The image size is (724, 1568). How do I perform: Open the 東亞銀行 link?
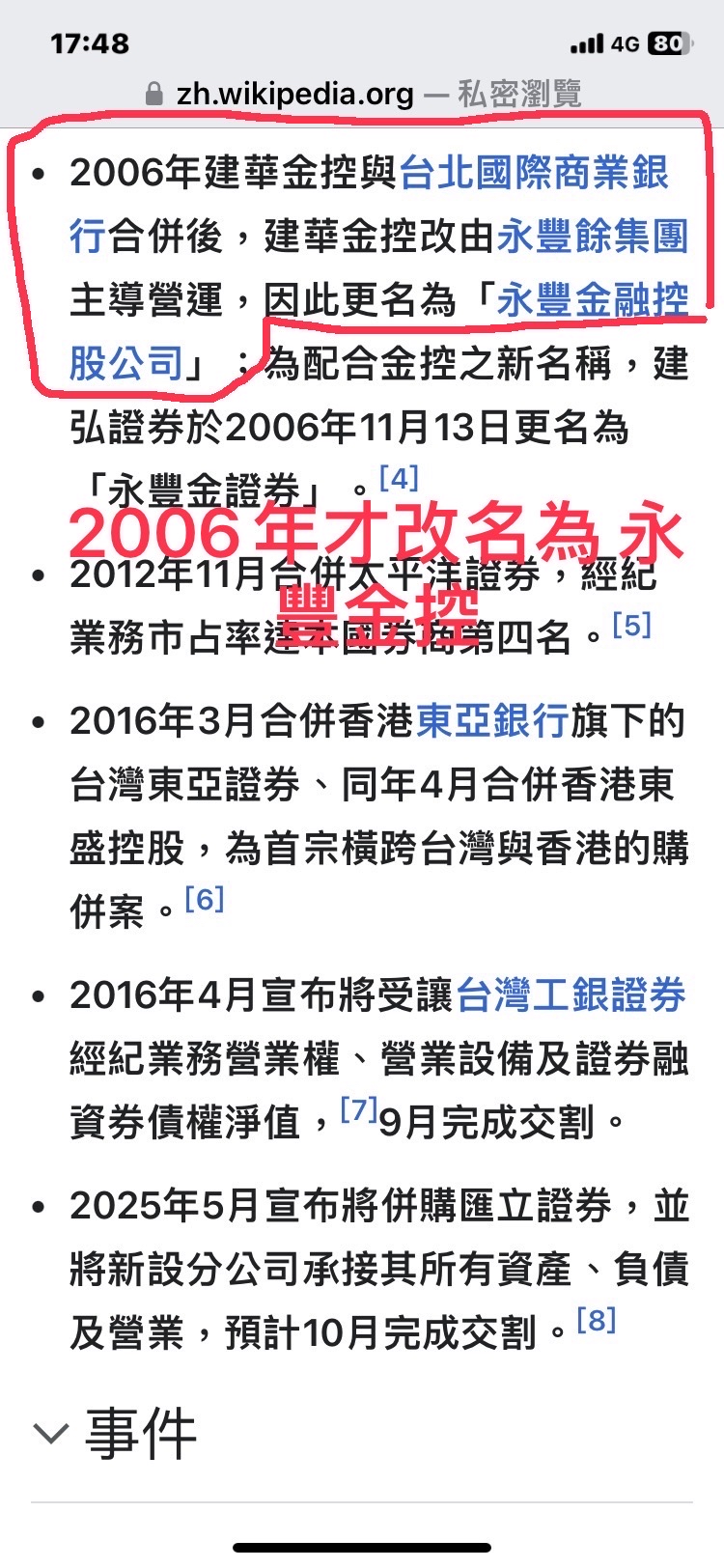491,721
